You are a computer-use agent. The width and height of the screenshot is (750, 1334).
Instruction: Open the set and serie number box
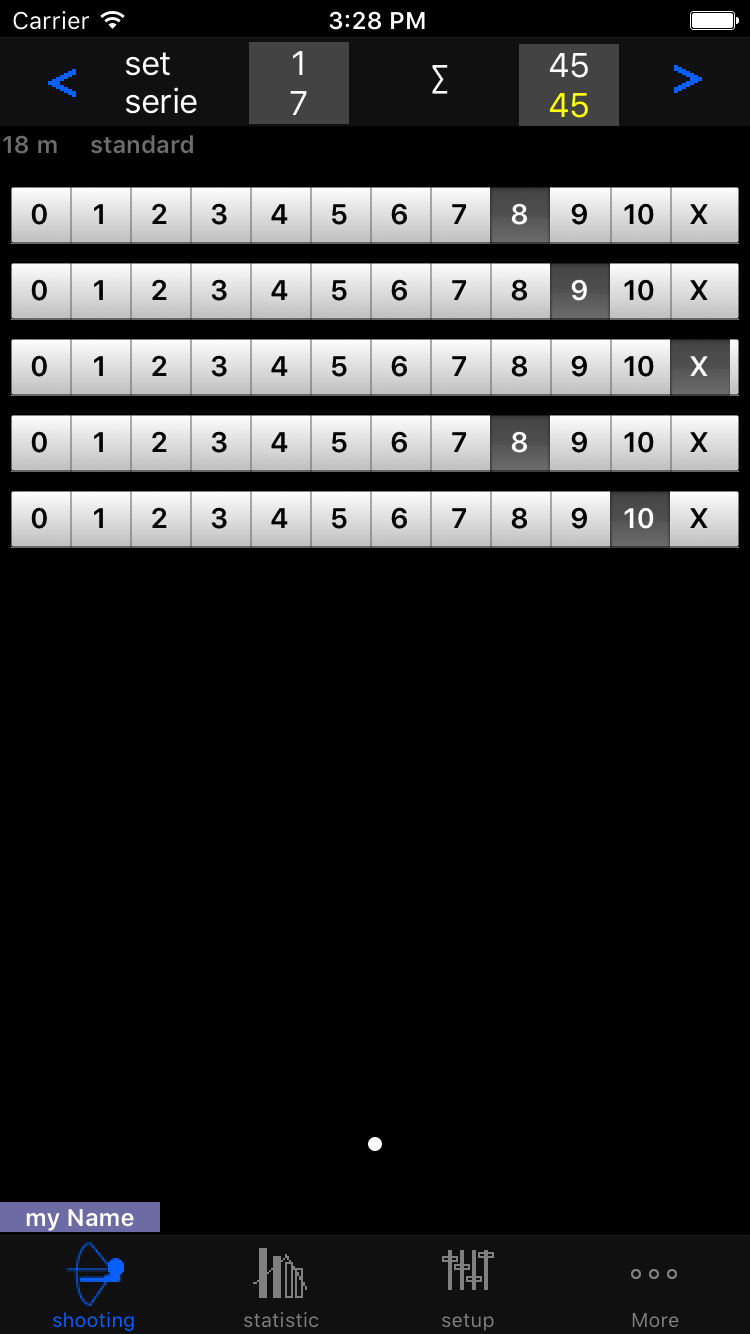point(298,83)
